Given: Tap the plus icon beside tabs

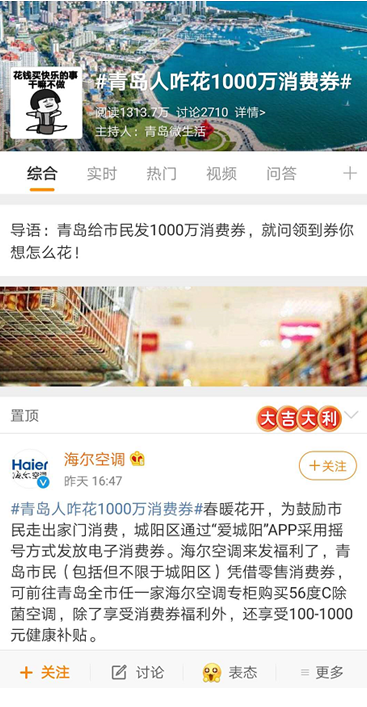Looking at the screenshot, I should (x=350, y=174).
